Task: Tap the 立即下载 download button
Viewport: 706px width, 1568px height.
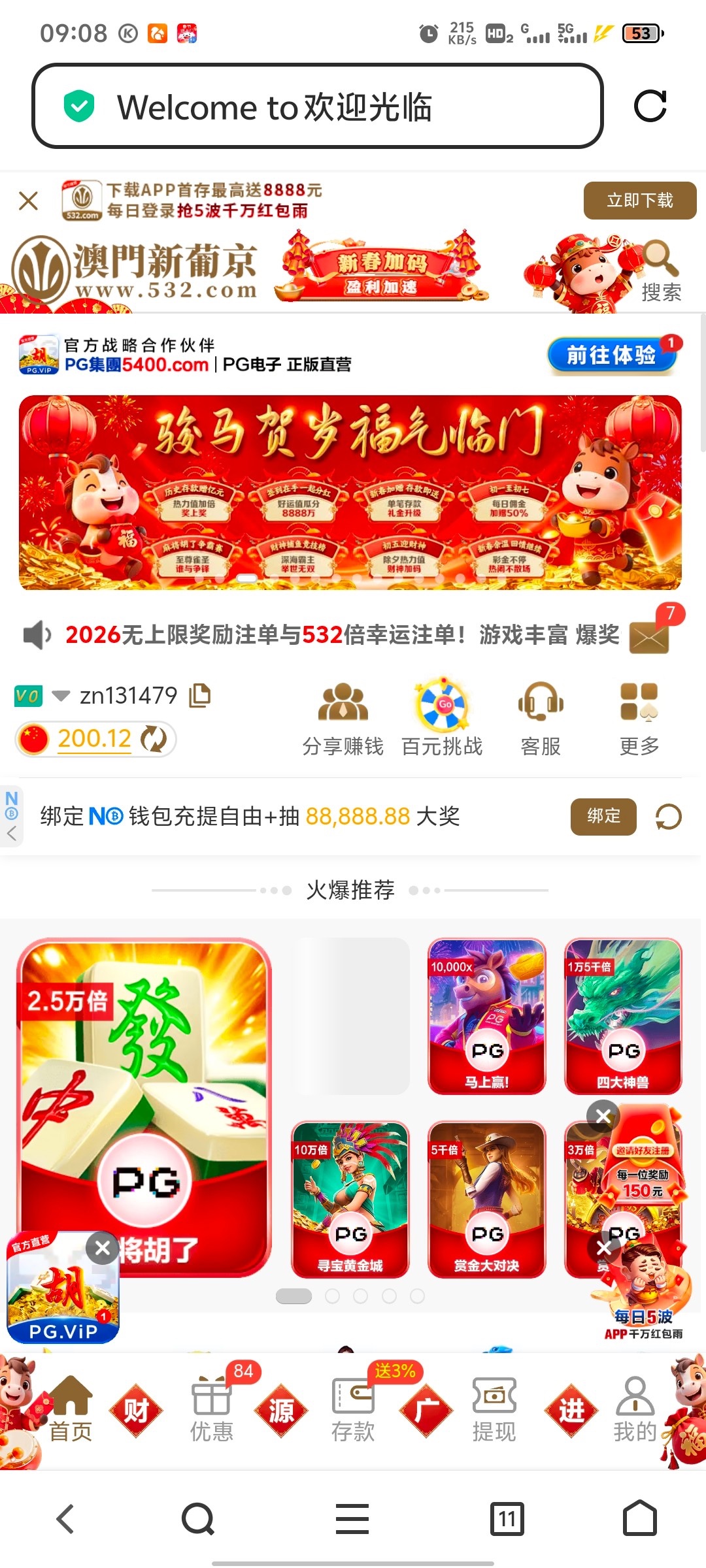Action: click(x=639, y=201)
